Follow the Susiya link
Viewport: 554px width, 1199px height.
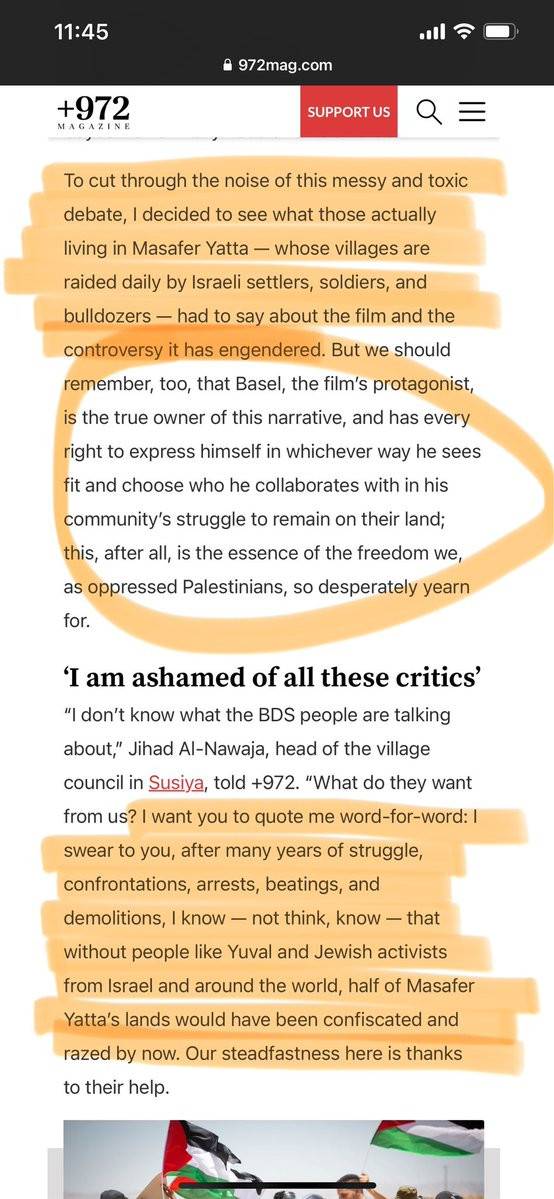tap(176, 783)
